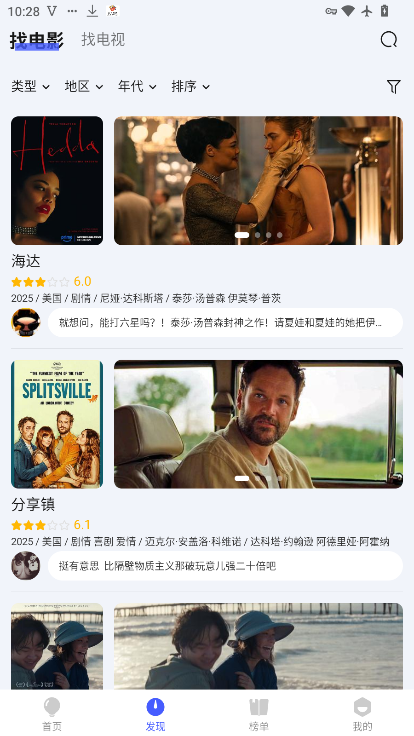View the 分享镇 still image banner
This screenshot has height=736, width=414.
258,424
